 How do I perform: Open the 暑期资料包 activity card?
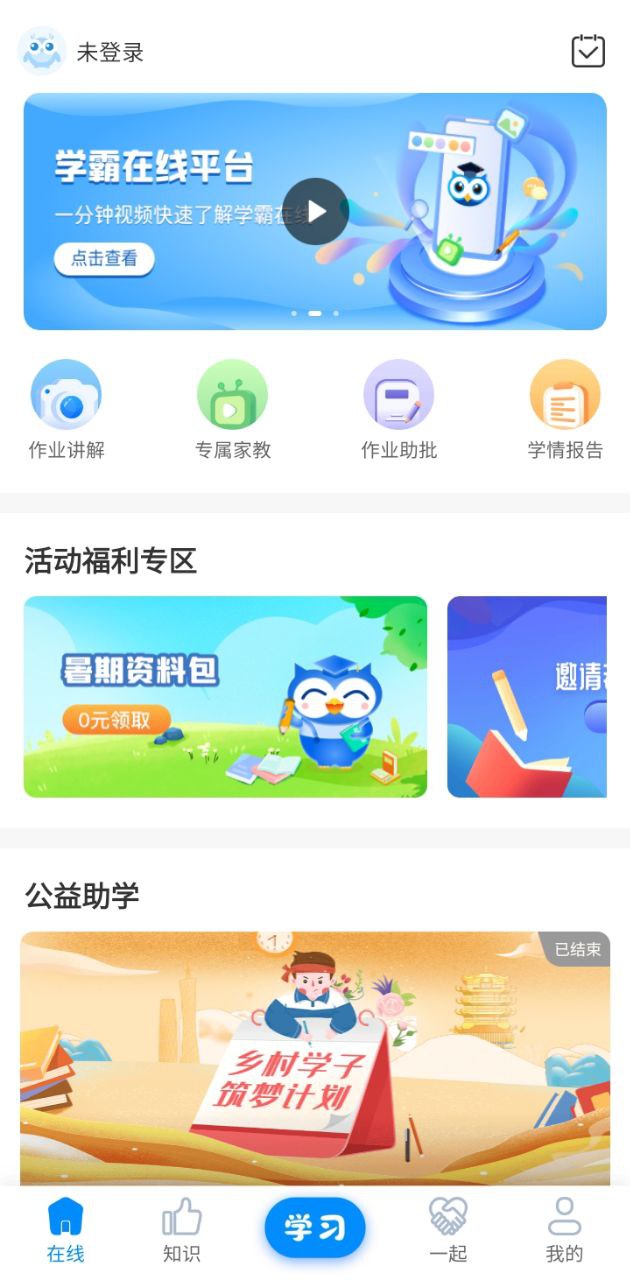225,697
